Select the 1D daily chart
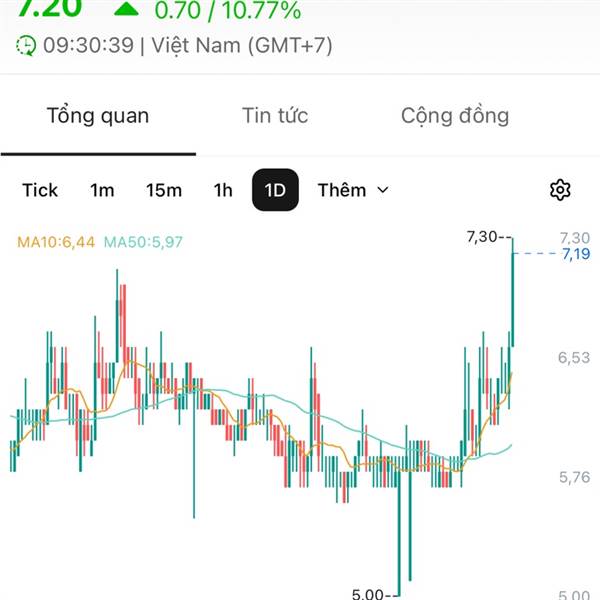Viewport: 600px width, 600px height. 275,190
